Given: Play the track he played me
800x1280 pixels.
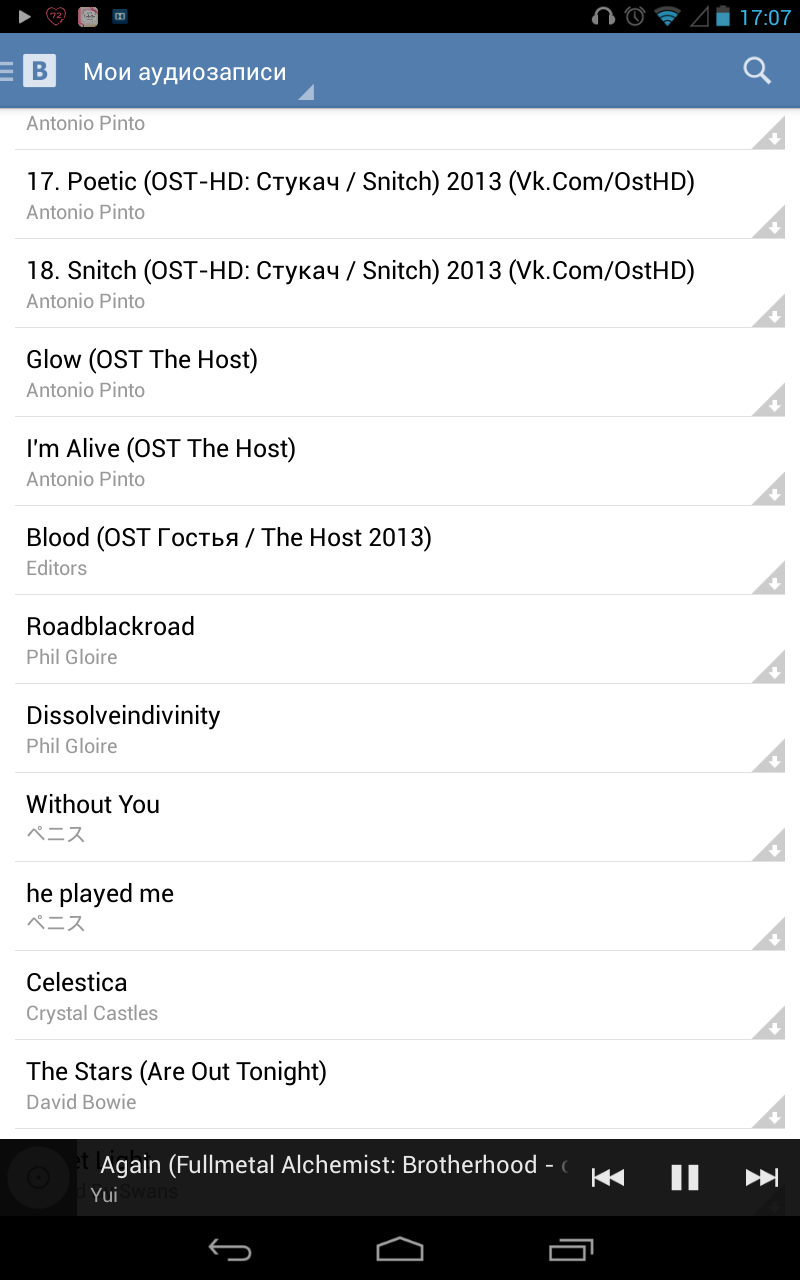Looking at the screenshot, I should pos(360,907).
